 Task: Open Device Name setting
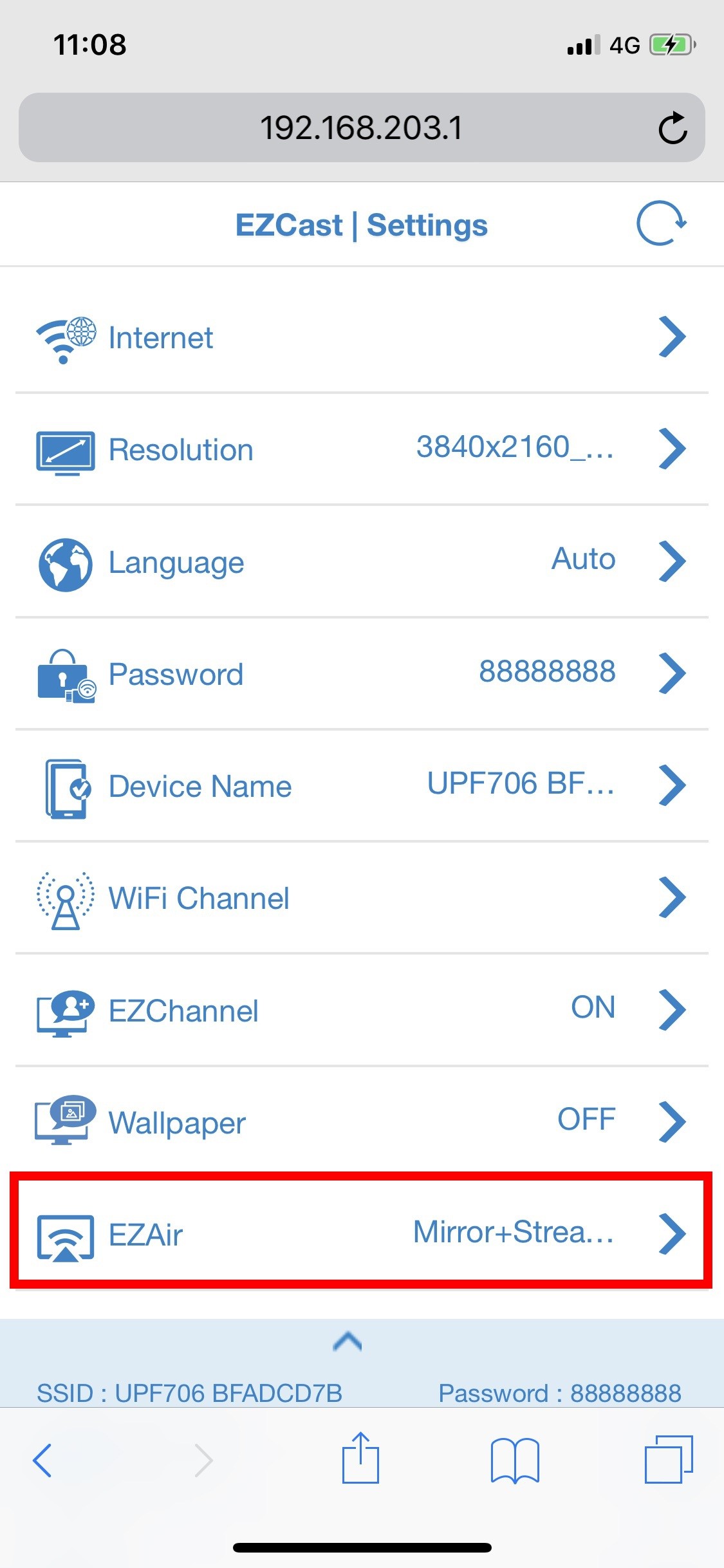[360, 785]
